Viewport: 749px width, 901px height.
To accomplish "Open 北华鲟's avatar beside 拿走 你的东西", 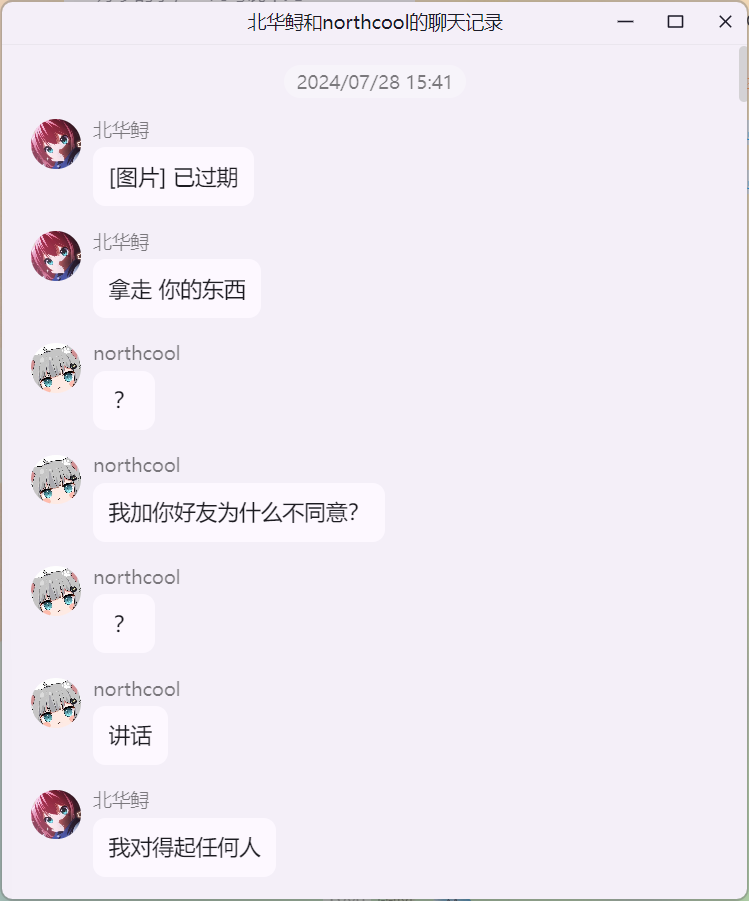I will [56, 256].
